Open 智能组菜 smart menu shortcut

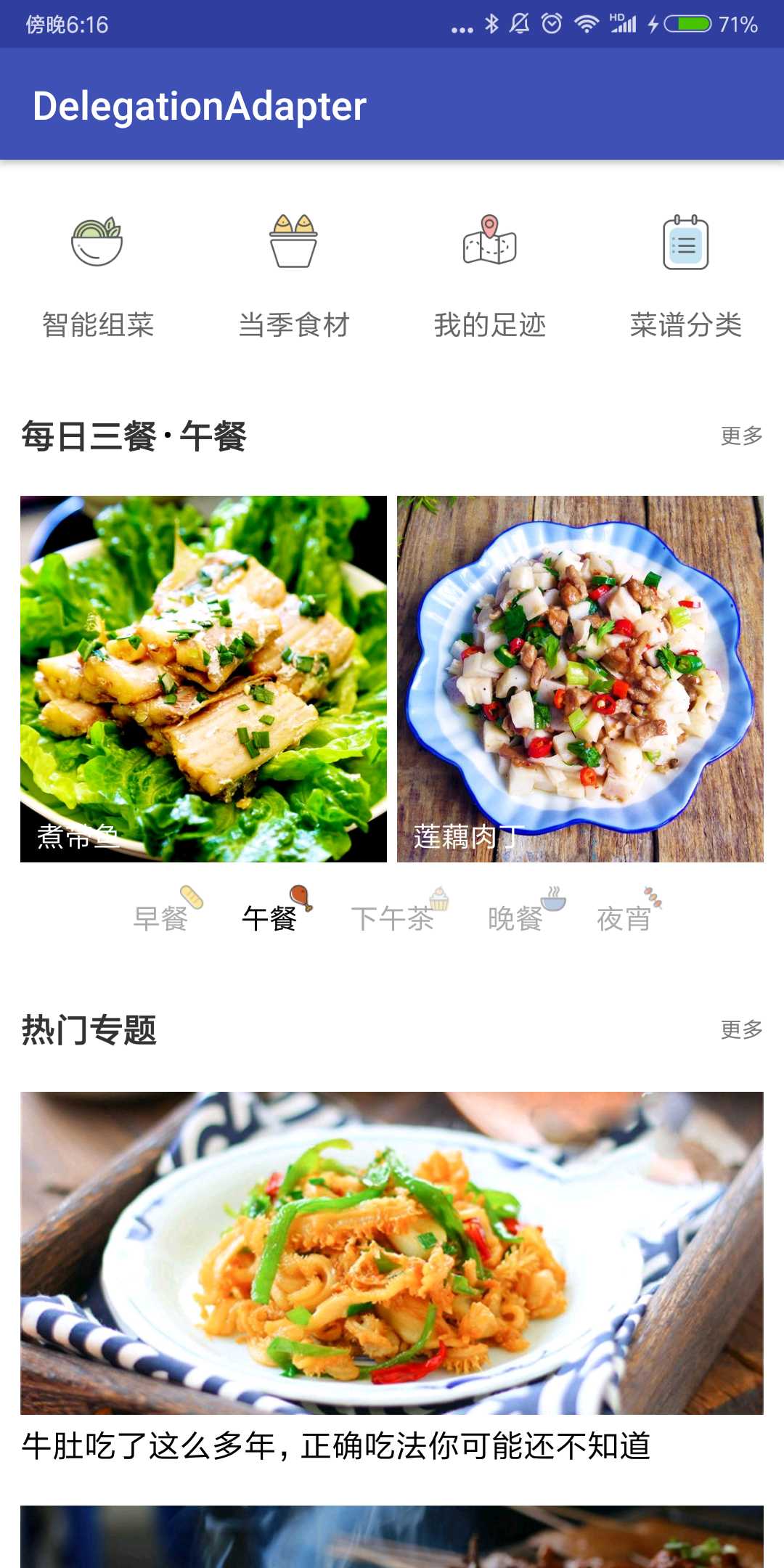[98, 276]
